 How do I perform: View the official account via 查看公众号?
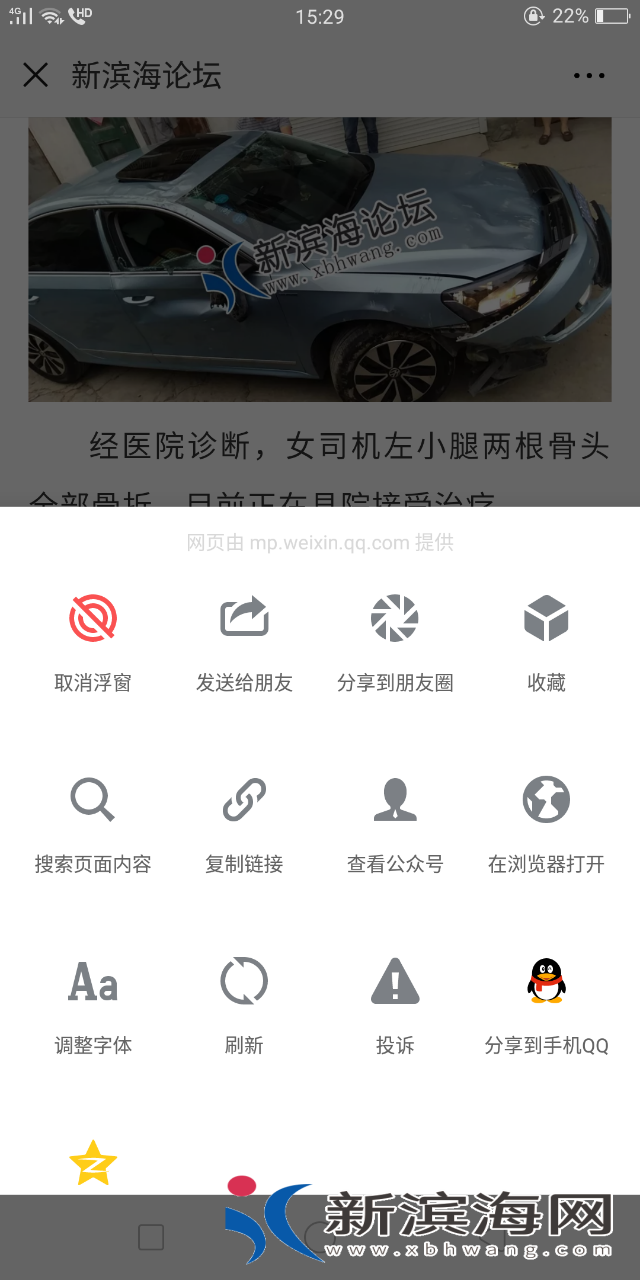click(x=395, y=800)
